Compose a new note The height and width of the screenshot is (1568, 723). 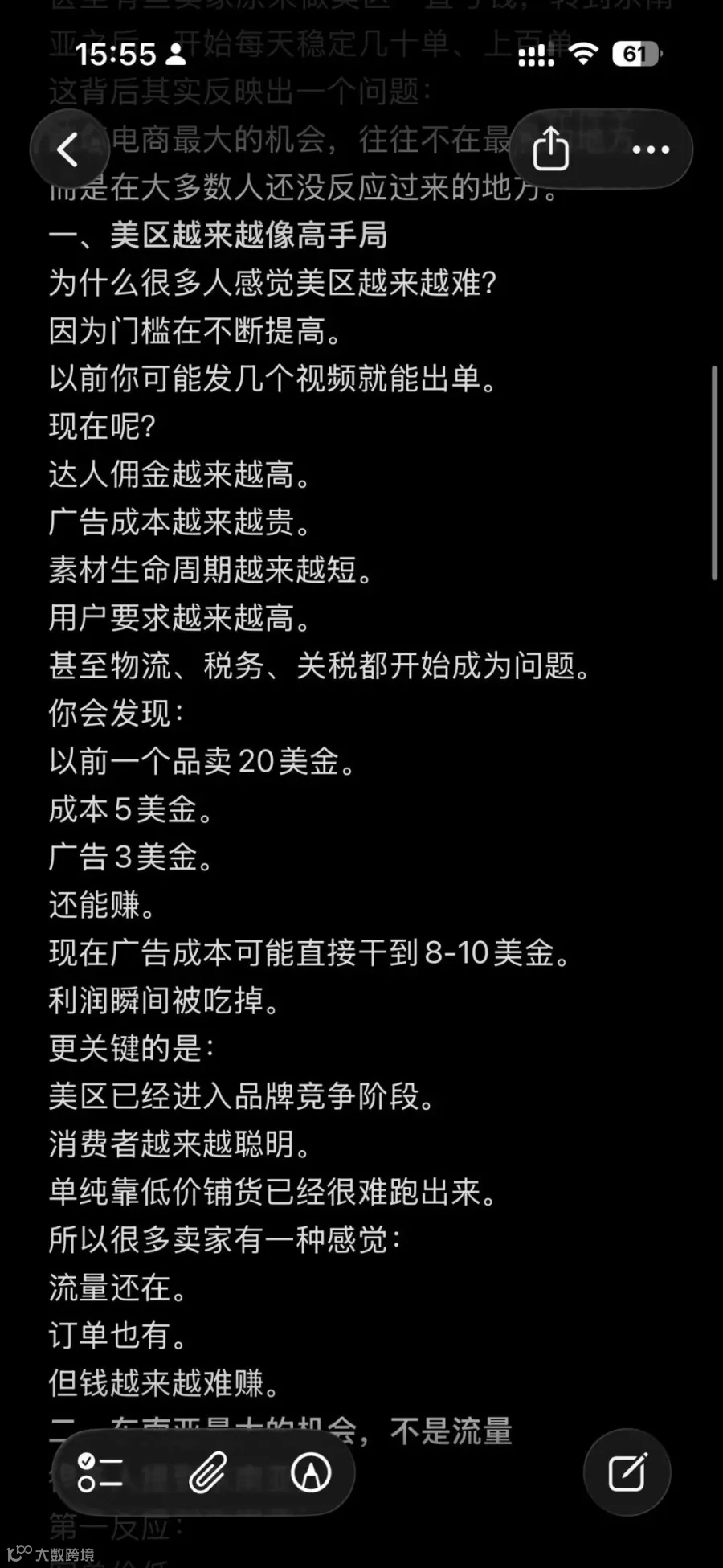click(x=627, y=1472)
